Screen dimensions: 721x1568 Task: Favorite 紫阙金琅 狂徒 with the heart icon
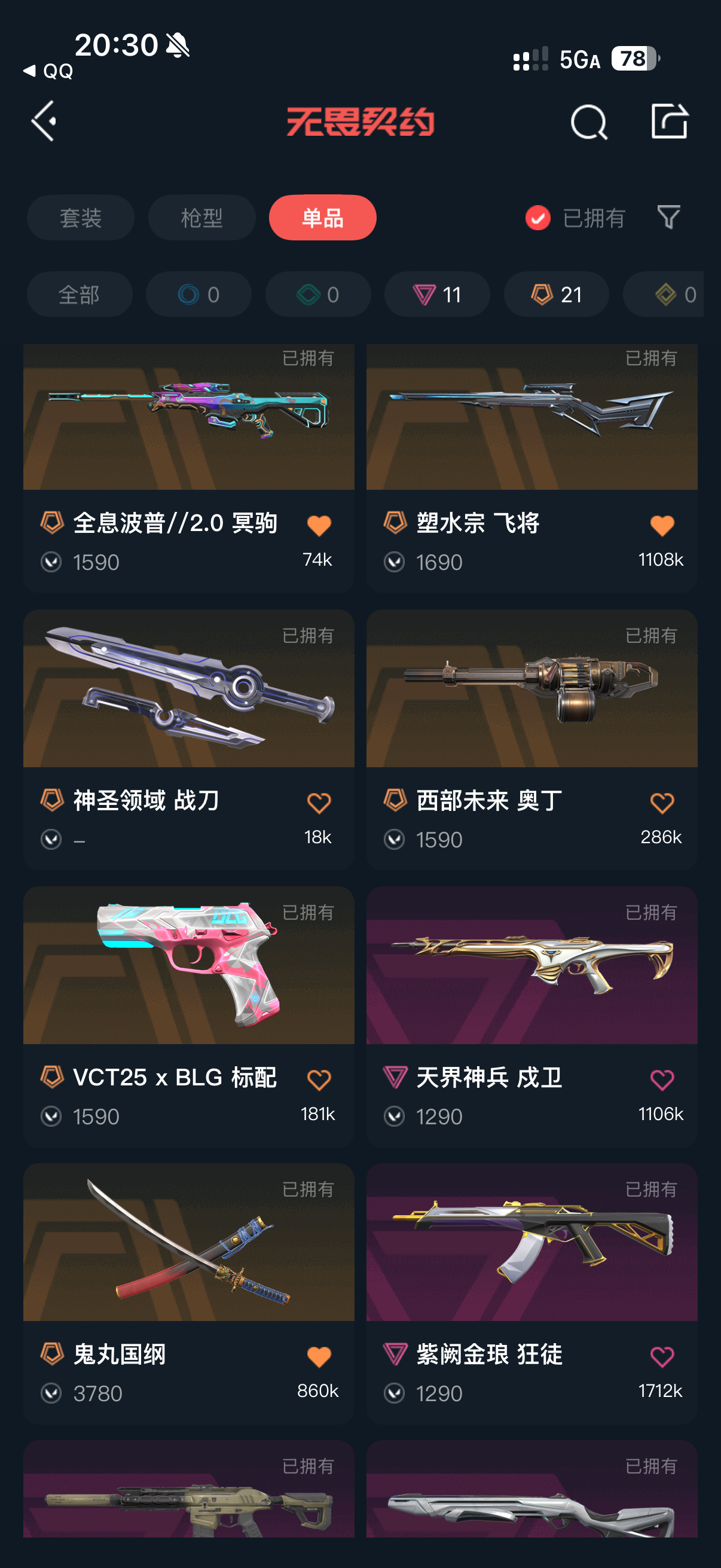662,1357
